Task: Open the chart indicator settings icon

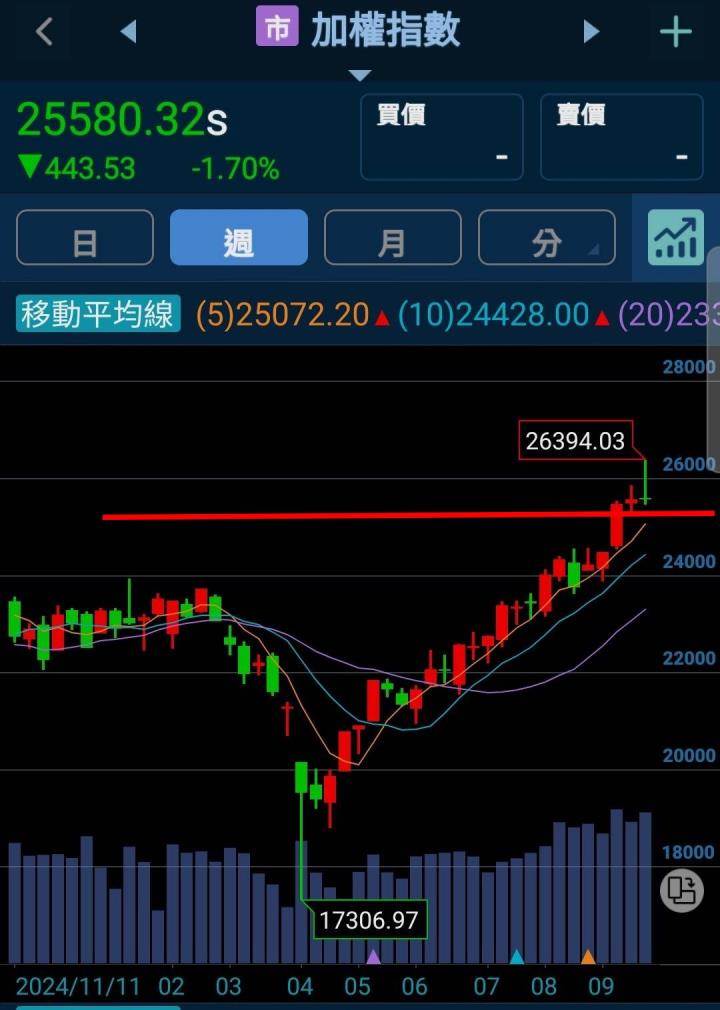Action: point(675,238)
